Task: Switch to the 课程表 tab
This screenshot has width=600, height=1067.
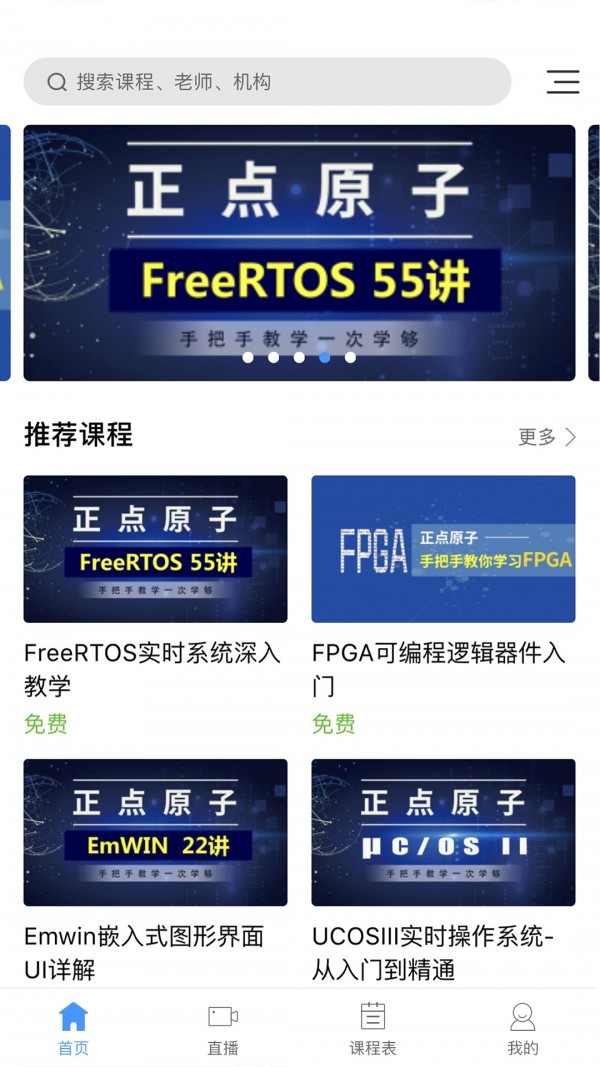Action: click(x=373, y=1028)
